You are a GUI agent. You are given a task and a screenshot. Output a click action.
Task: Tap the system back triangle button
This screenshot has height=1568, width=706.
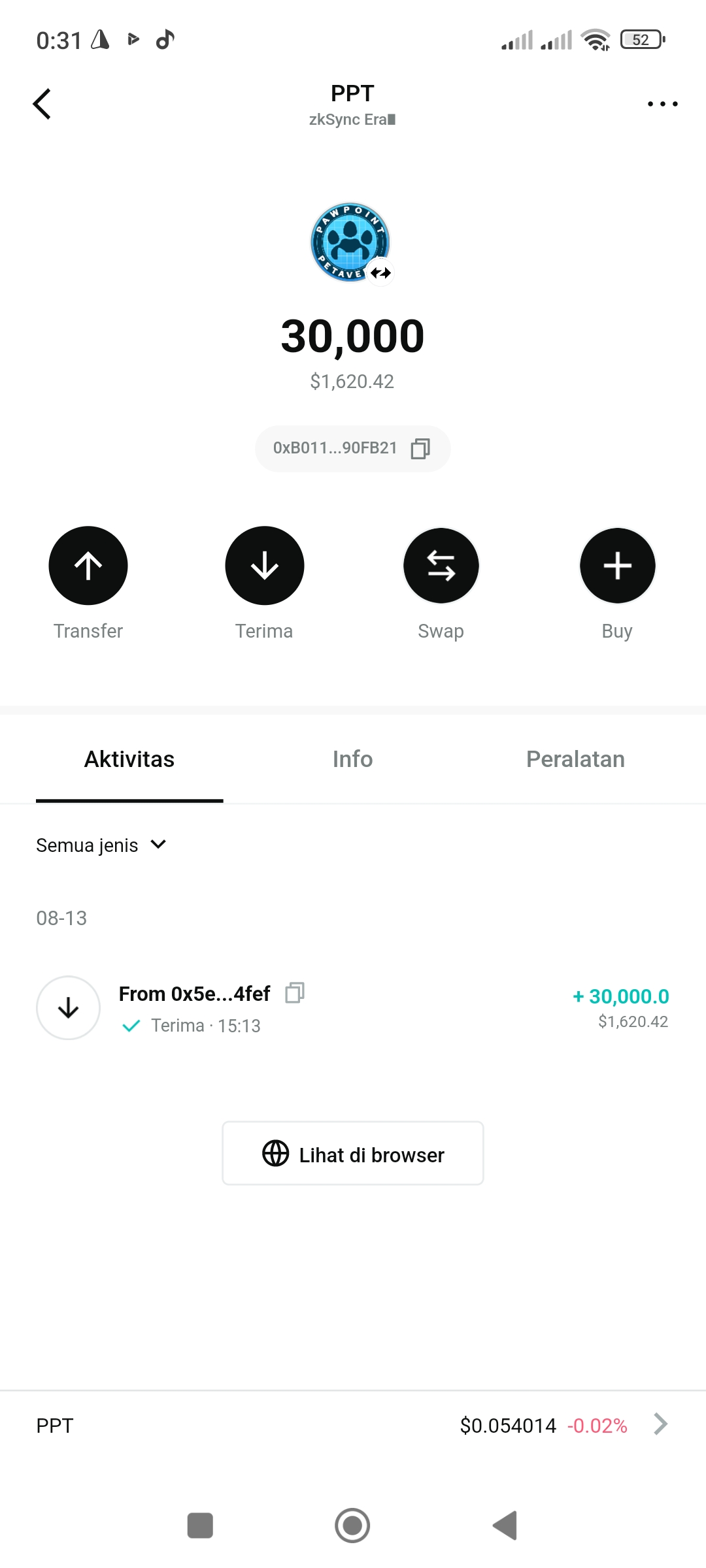point(505,1526)
